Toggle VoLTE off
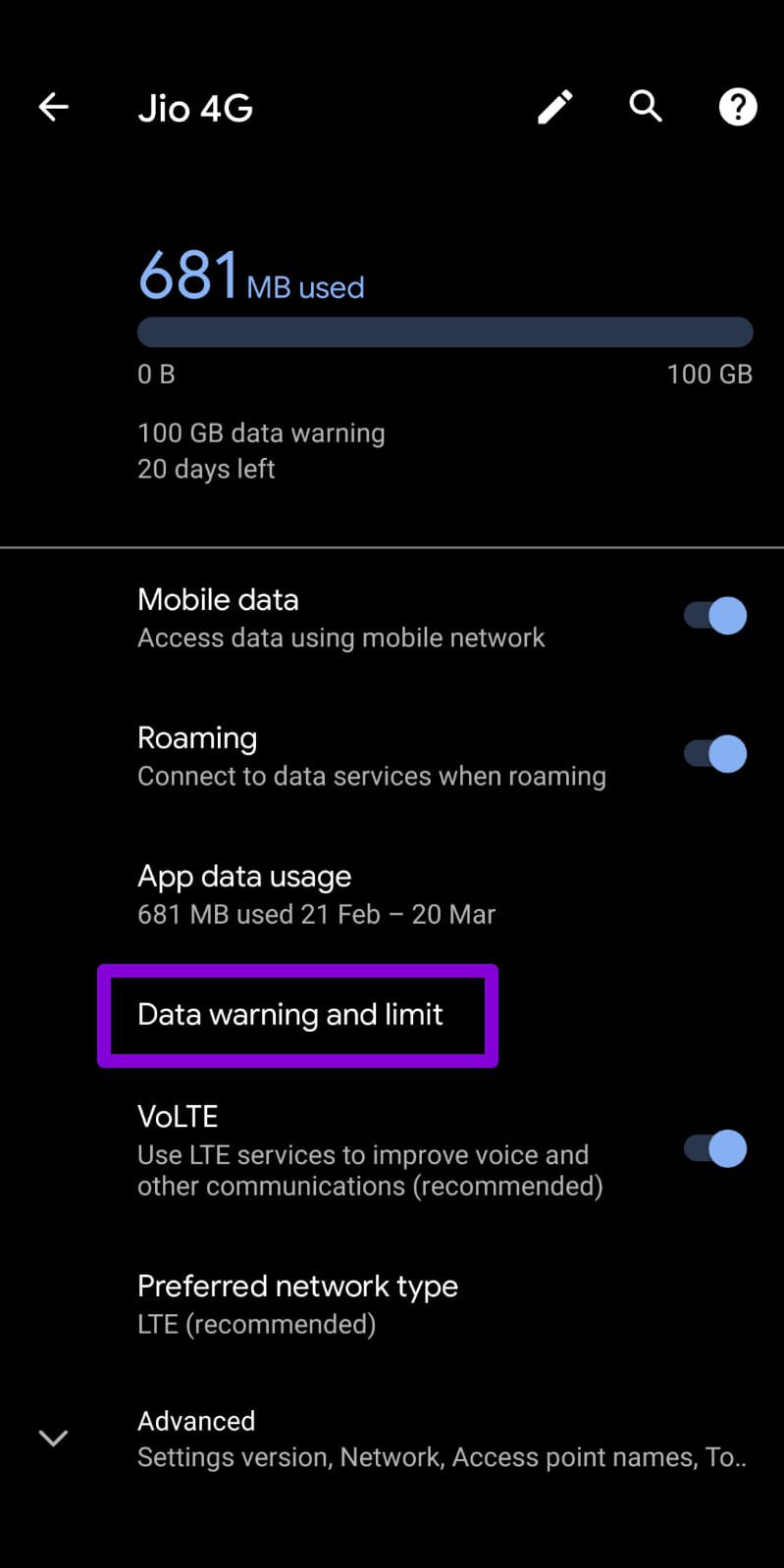 pos(715,1148)
